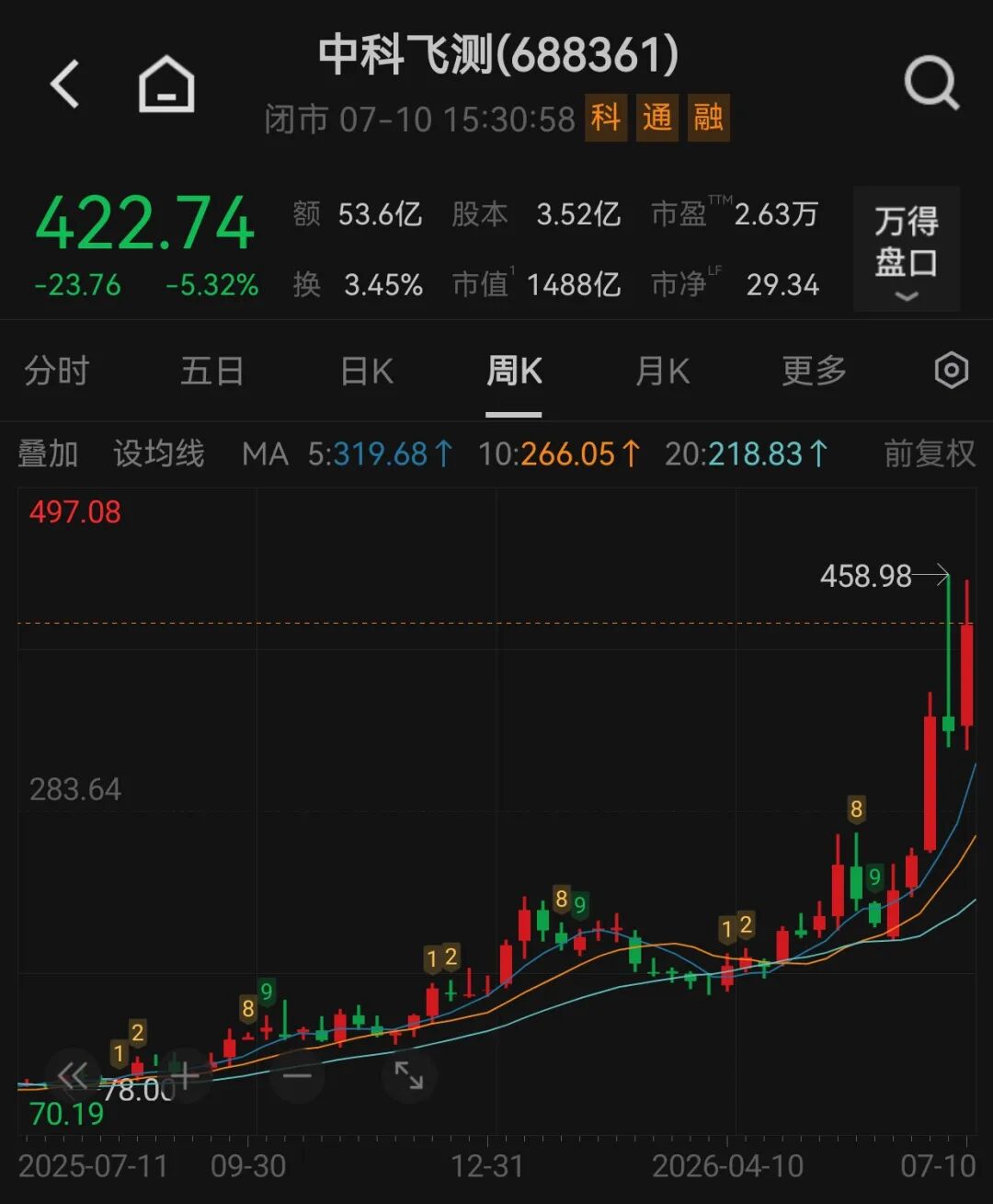Viewport: 993px width, 1204px height.
Task: Expand the 万得盘口 panel
Action: 907,249
